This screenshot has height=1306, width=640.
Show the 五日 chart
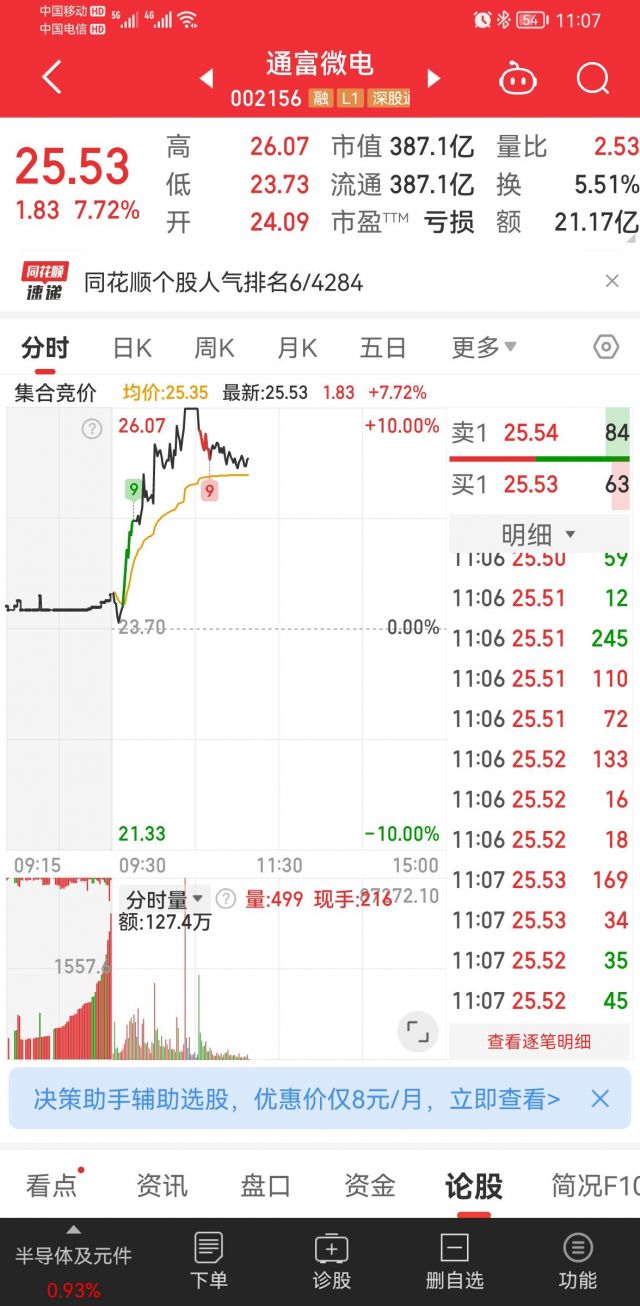(x=383, y=348)
